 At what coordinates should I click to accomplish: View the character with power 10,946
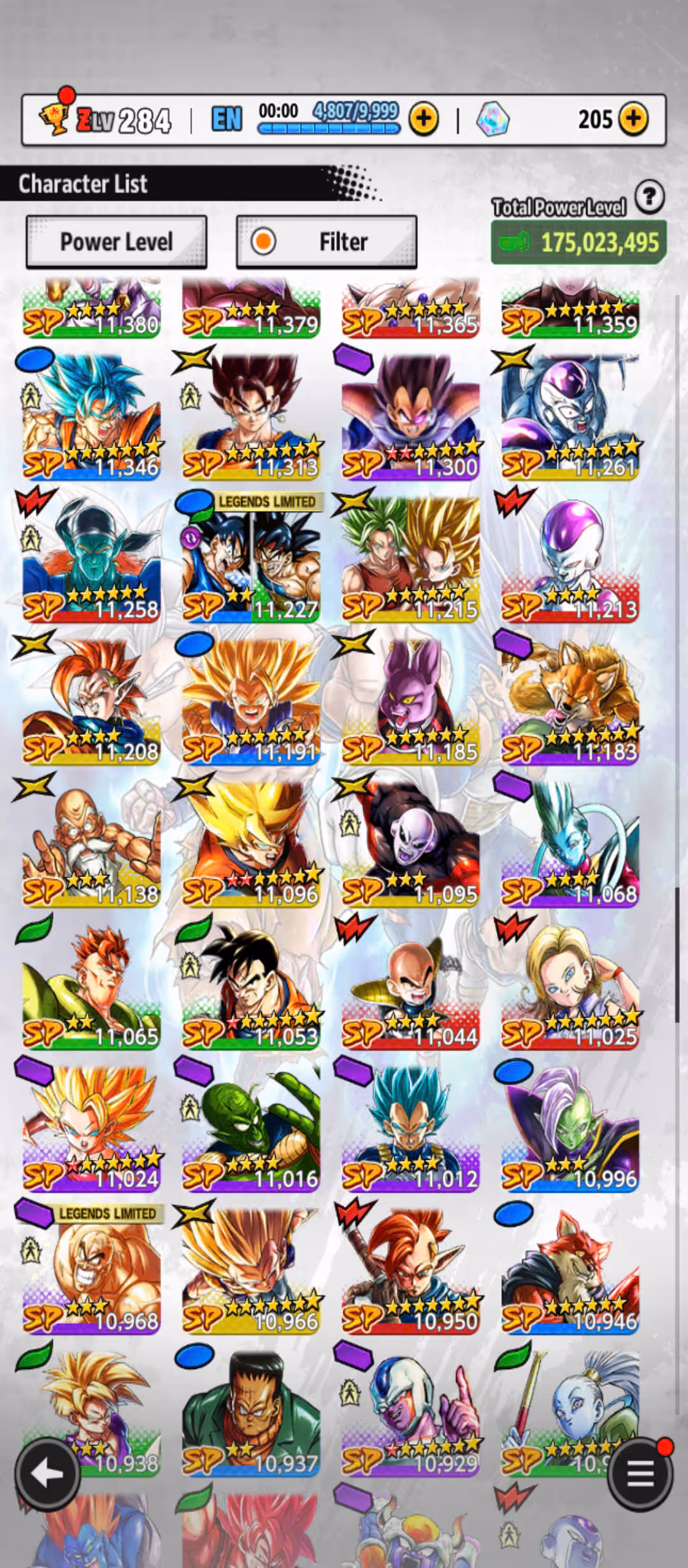[570, 1270]
